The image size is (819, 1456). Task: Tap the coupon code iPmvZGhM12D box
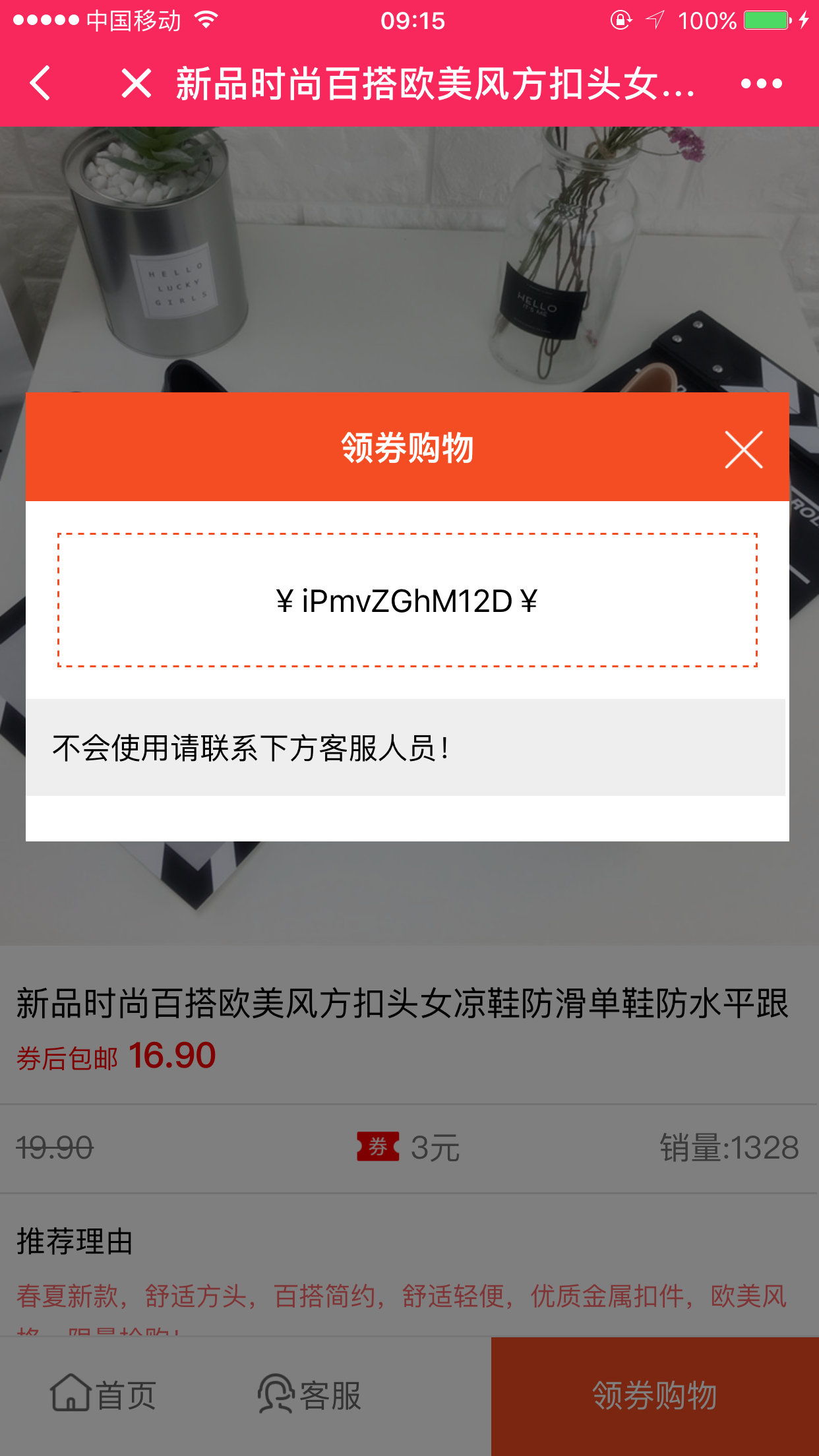click(x=407, y=600)
